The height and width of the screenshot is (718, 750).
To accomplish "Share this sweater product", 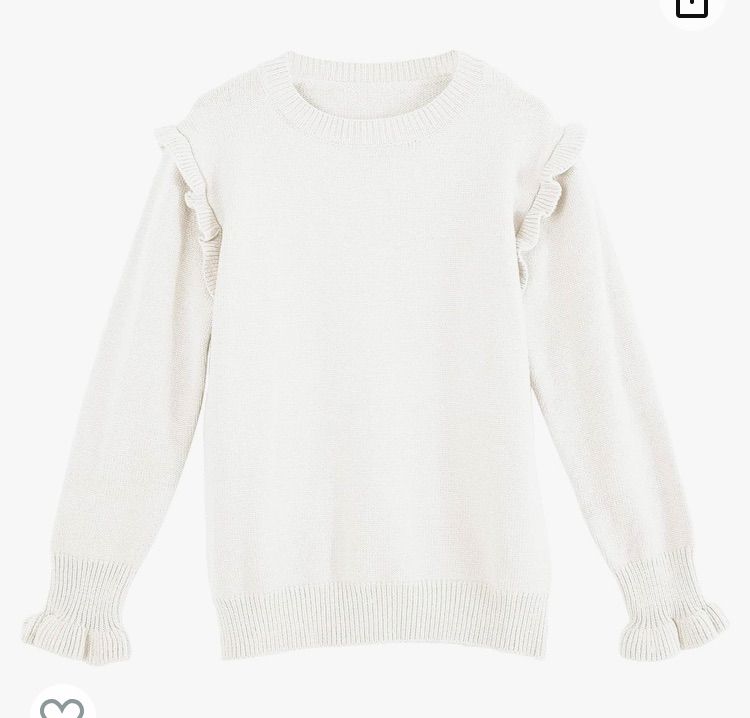I will click(691, 8).
